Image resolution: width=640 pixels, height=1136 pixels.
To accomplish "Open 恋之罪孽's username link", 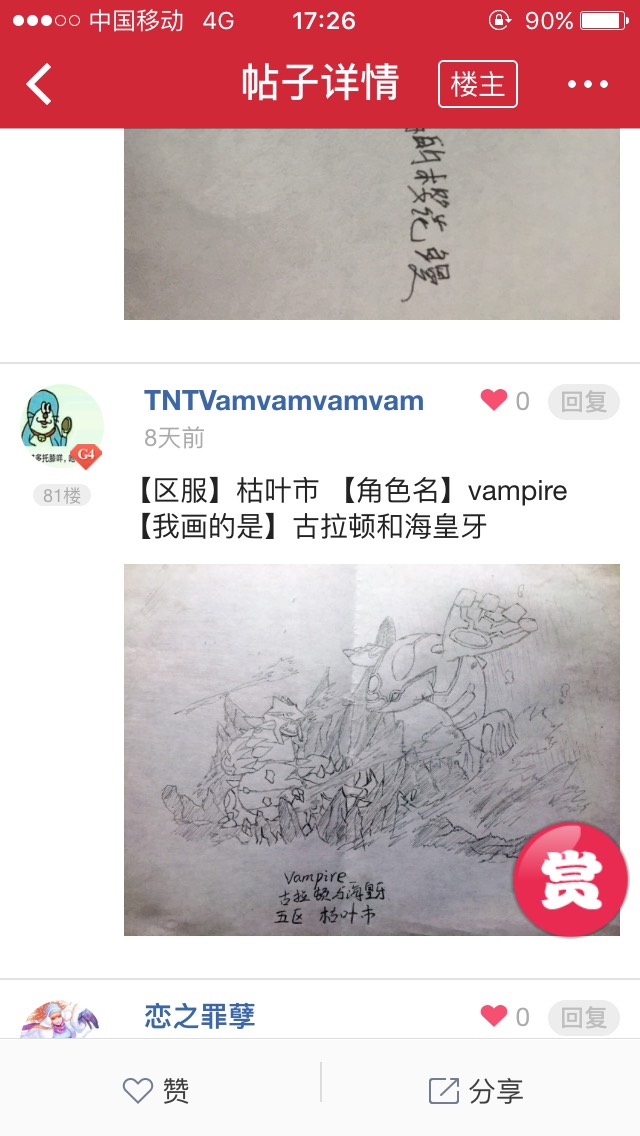I will [200, 1016].
